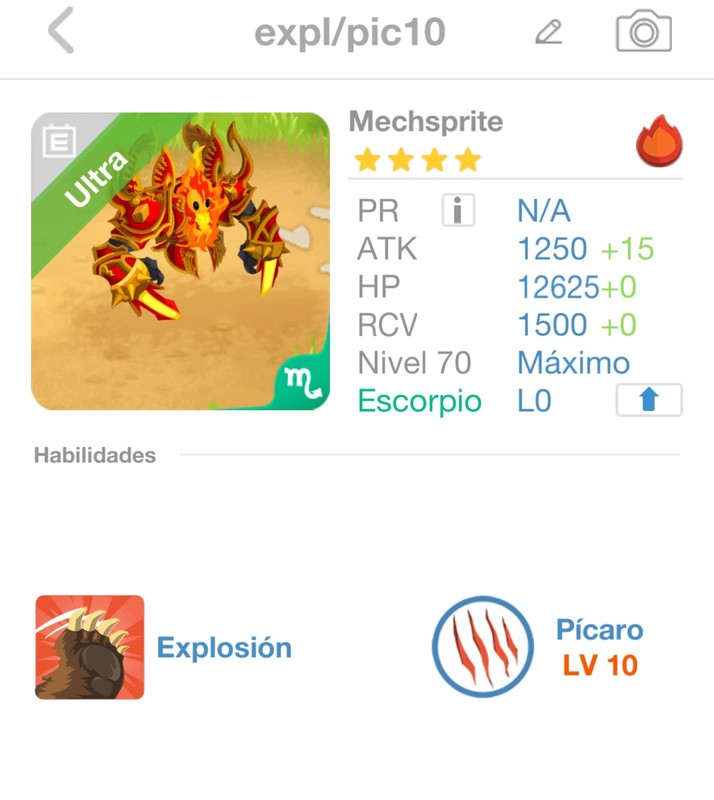The height and width of the screenshot is (800, 714).
Task: Tap the blue up-arrow button next to L0
Action: pos(649,400)
